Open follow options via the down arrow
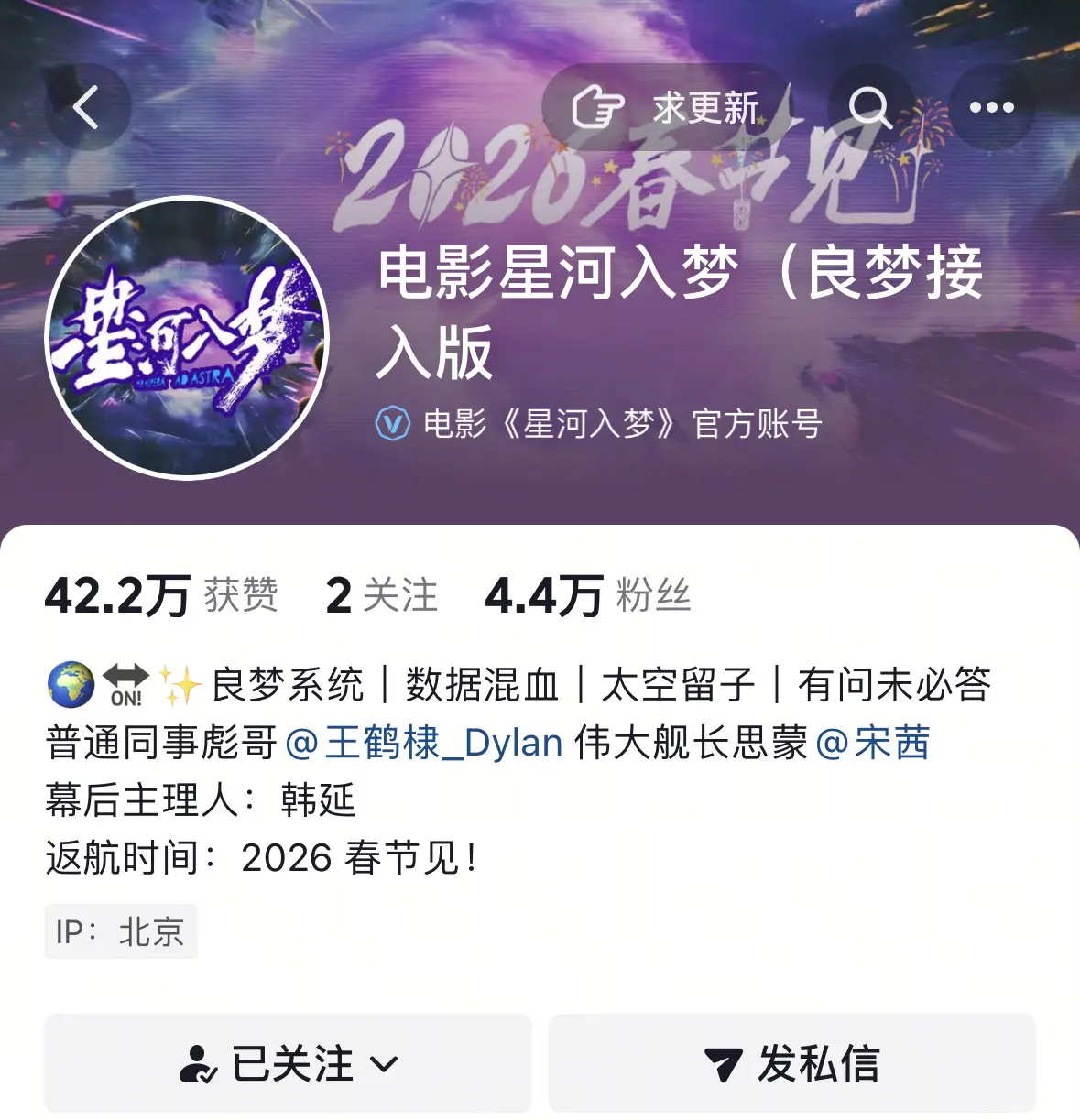The width and height of the screenshot is (1080, 1120). point(385,1063)
